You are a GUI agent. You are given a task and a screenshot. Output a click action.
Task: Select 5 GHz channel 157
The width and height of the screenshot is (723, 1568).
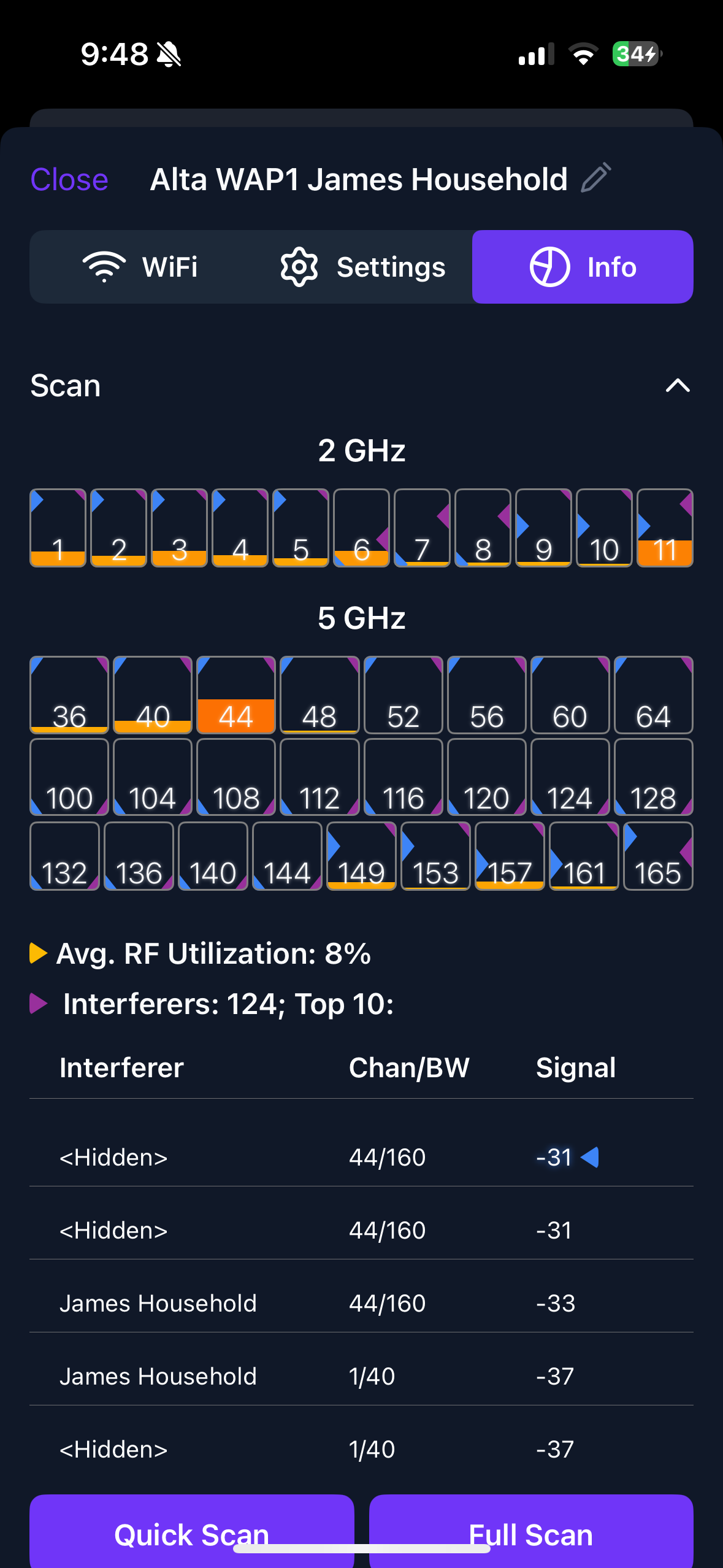coord(510,856)
